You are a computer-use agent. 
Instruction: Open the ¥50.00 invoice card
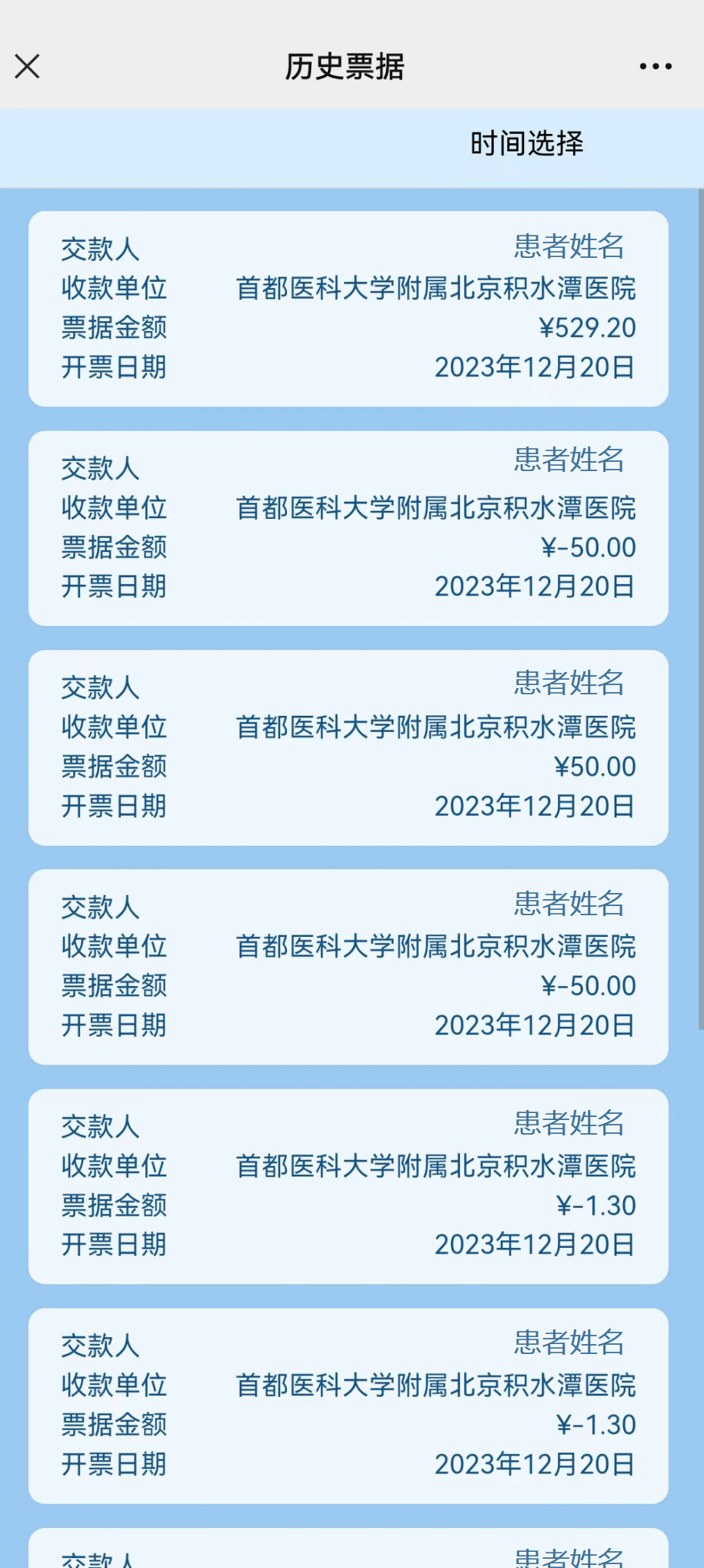(348, 747)
